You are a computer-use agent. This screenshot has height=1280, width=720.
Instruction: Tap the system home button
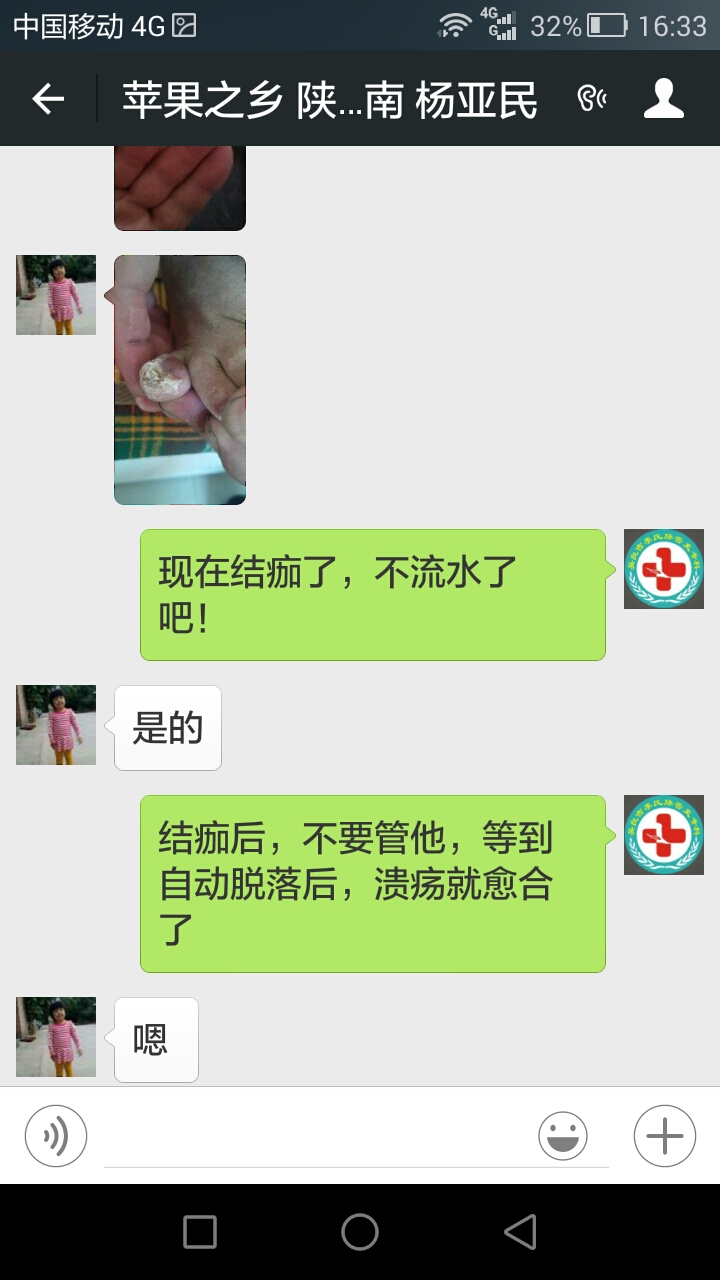(x=360, y=1232)
